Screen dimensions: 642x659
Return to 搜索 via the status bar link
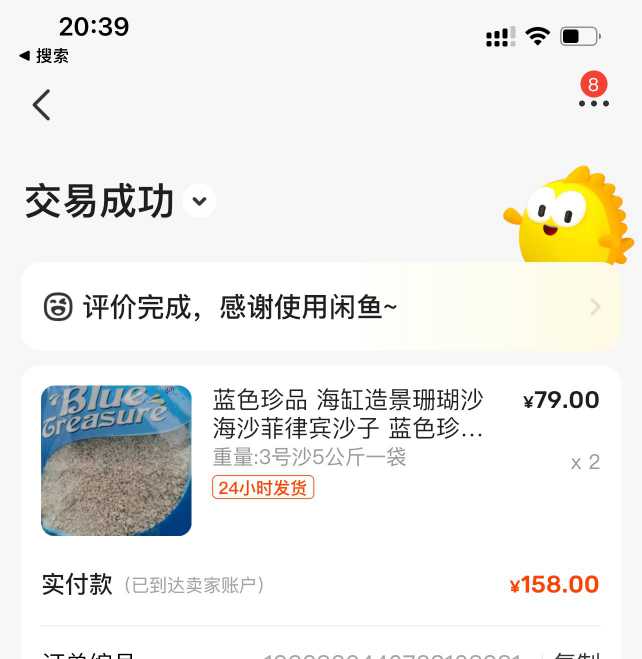pyautogui.click(x=44, y=56)
